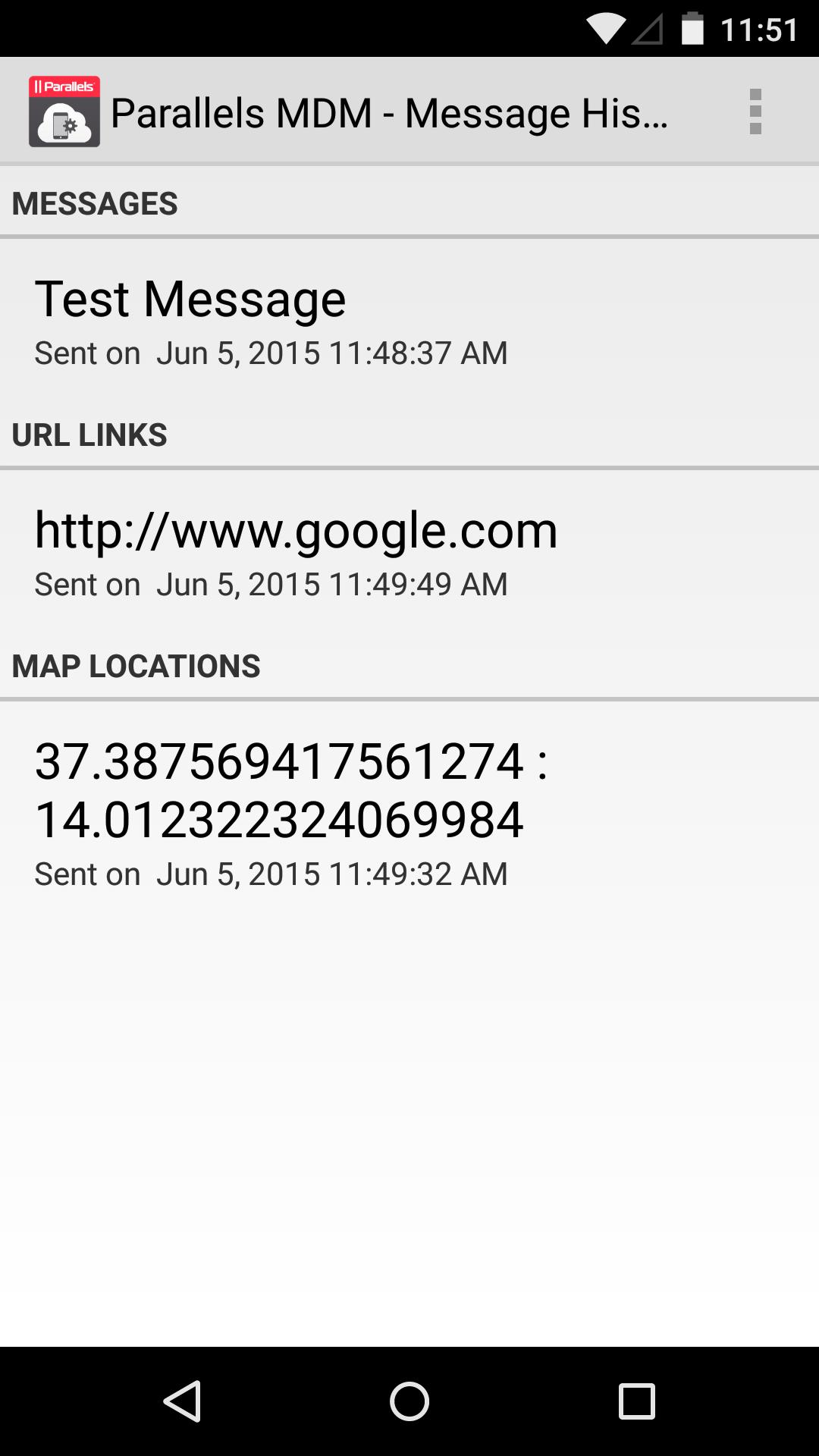
Task: Return to the home screen
Action: 409,1401
